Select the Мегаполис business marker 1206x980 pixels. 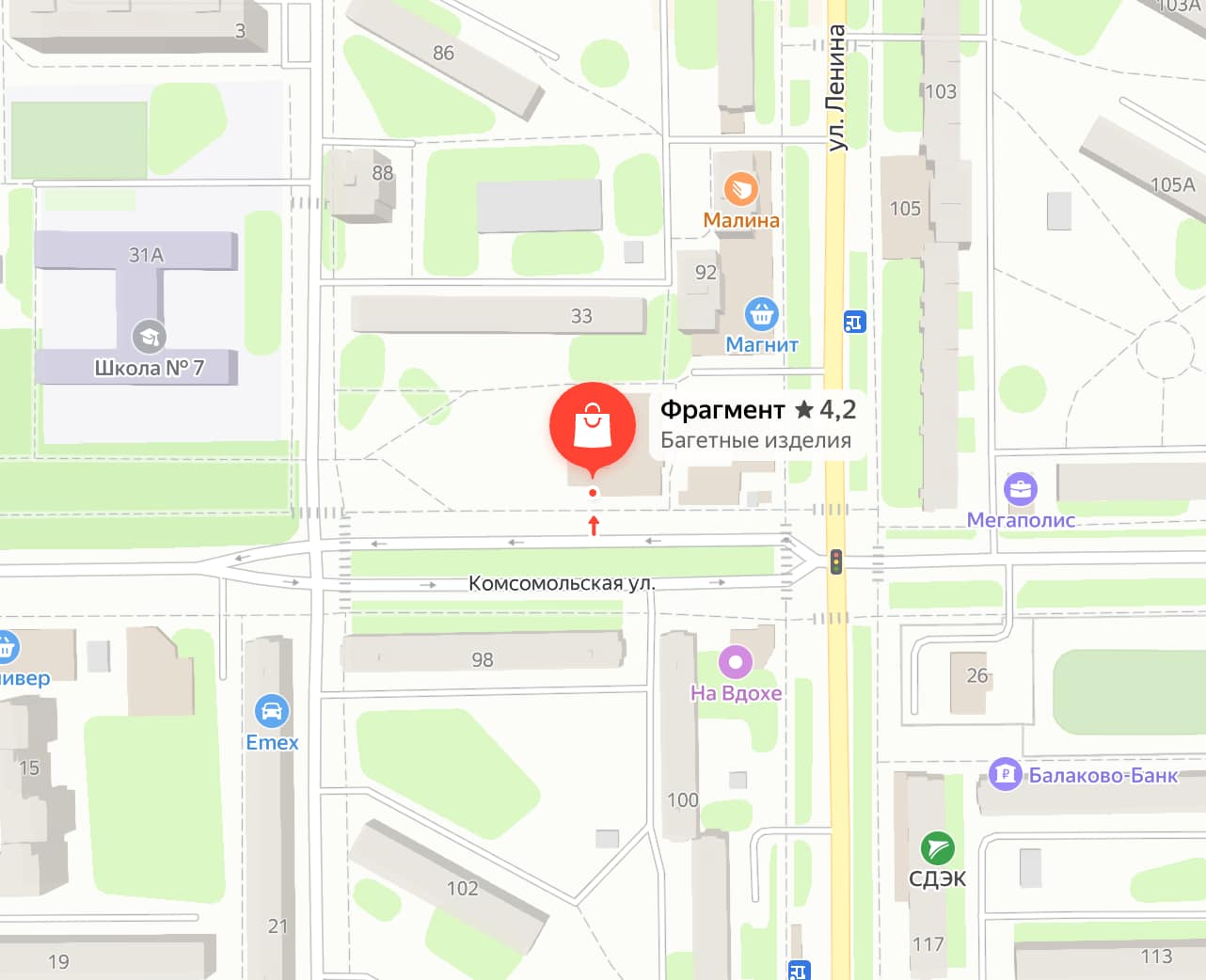(1020, 489)
